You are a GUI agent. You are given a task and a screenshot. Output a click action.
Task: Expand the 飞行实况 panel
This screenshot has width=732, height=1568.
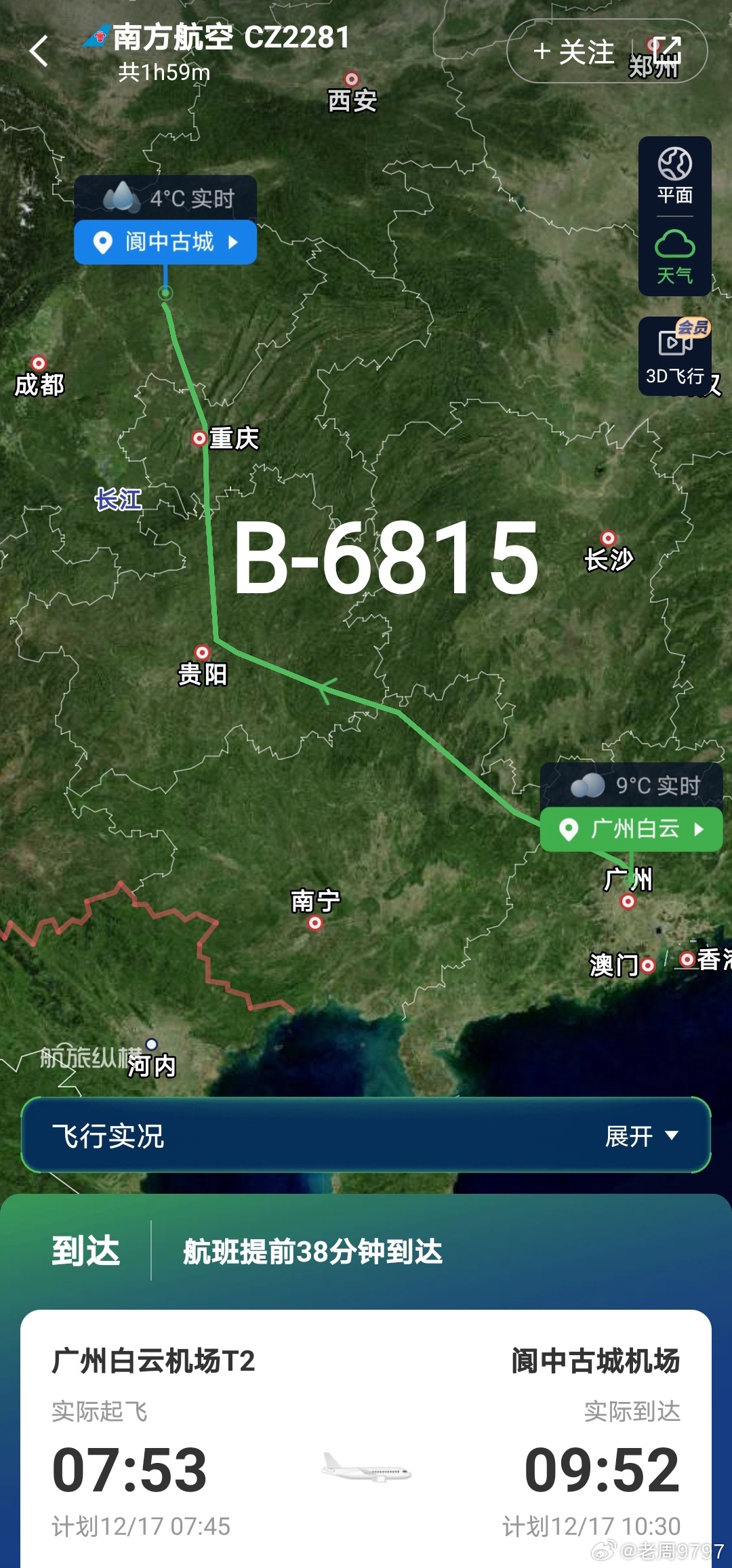(x=641, y=1135)
